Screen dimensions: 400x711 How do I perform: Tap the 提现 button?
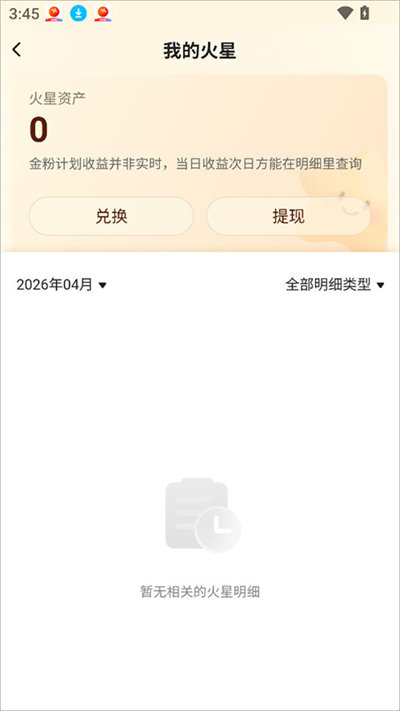(288, 216)
